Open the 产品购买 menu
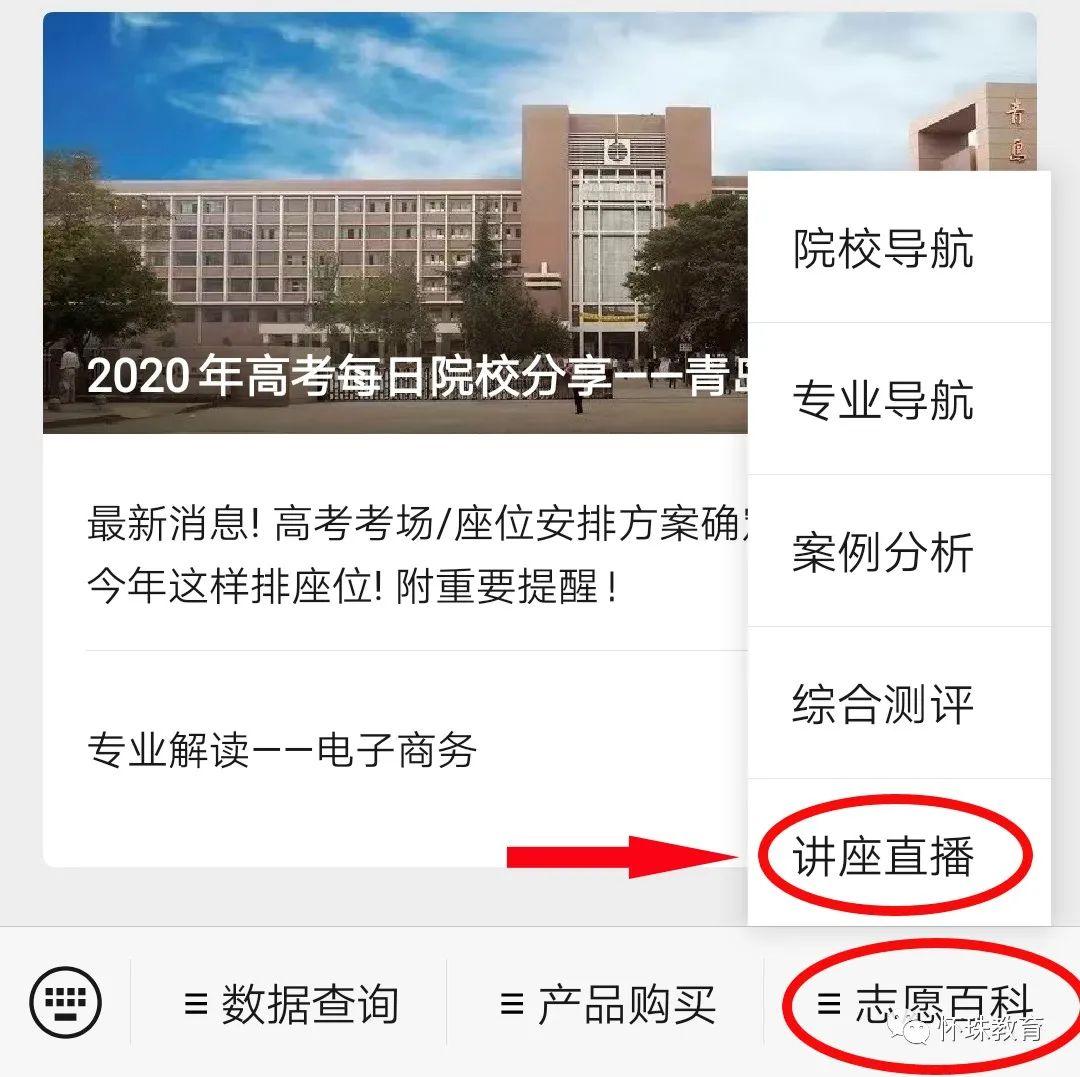Viewport: 1080px width, 1077px height. [608, 1004]
